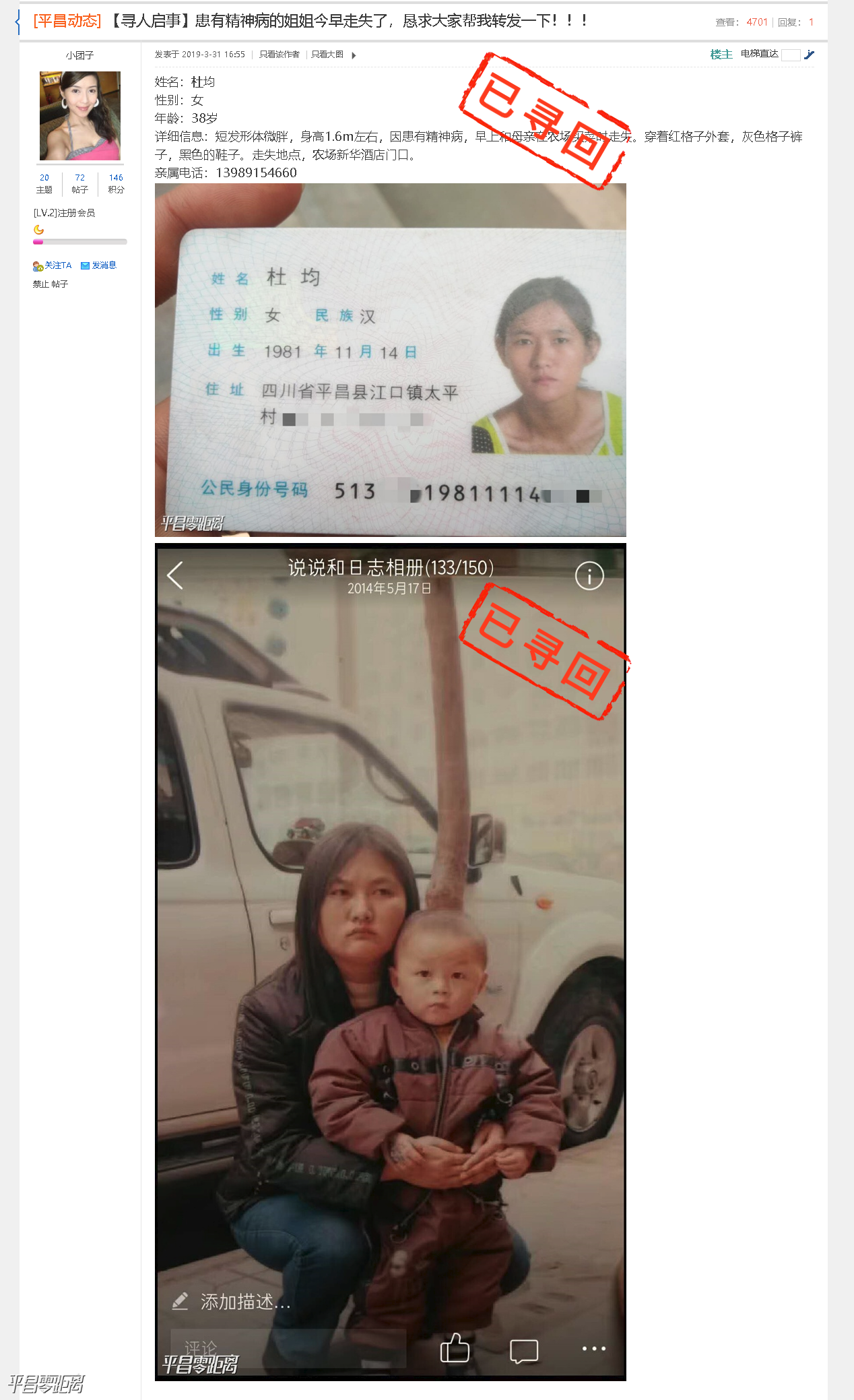854x1400 pixels.
Task: Tap 只看该作者 to filter posts
Action: [x=279, y=55]
